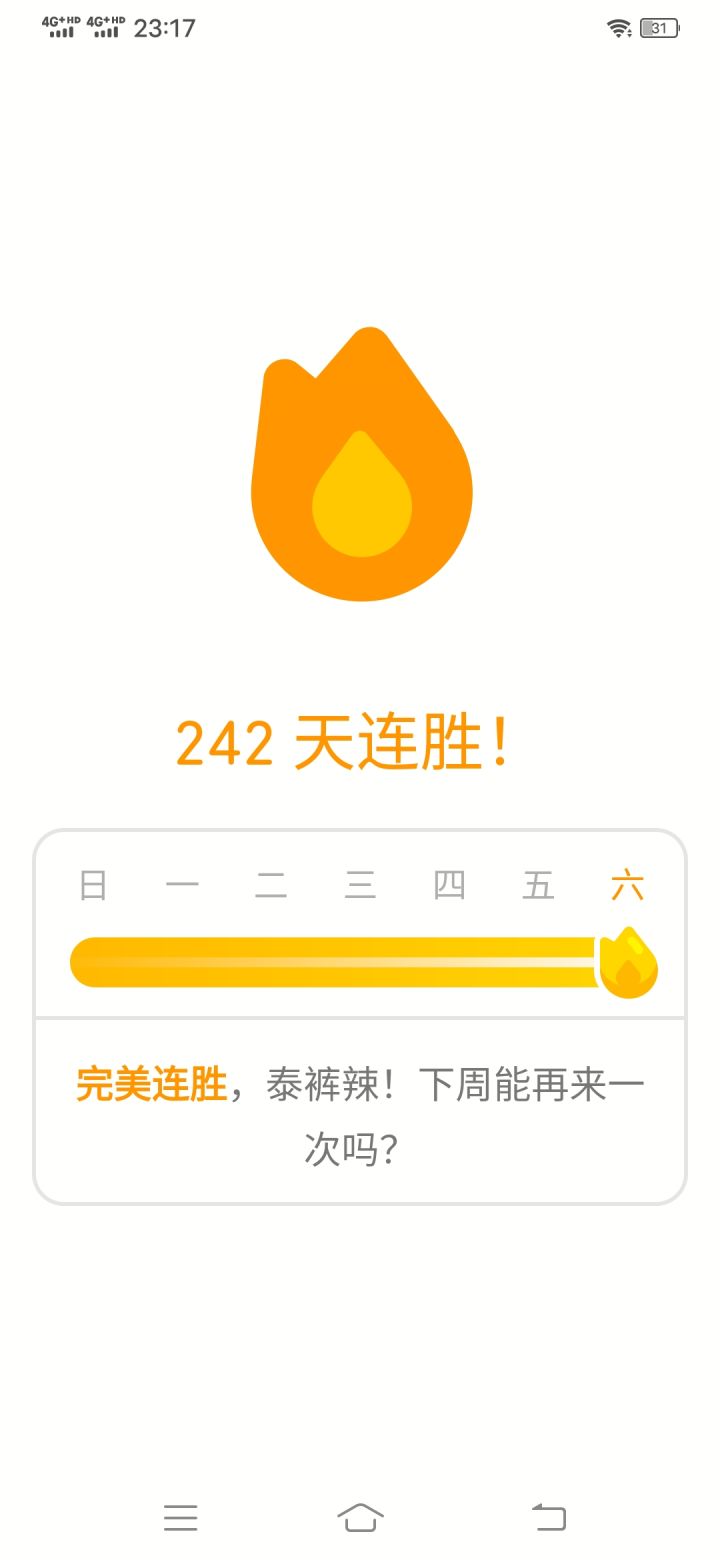
Task: Tap the back navigation icon
Action: tap(547, 1517)
